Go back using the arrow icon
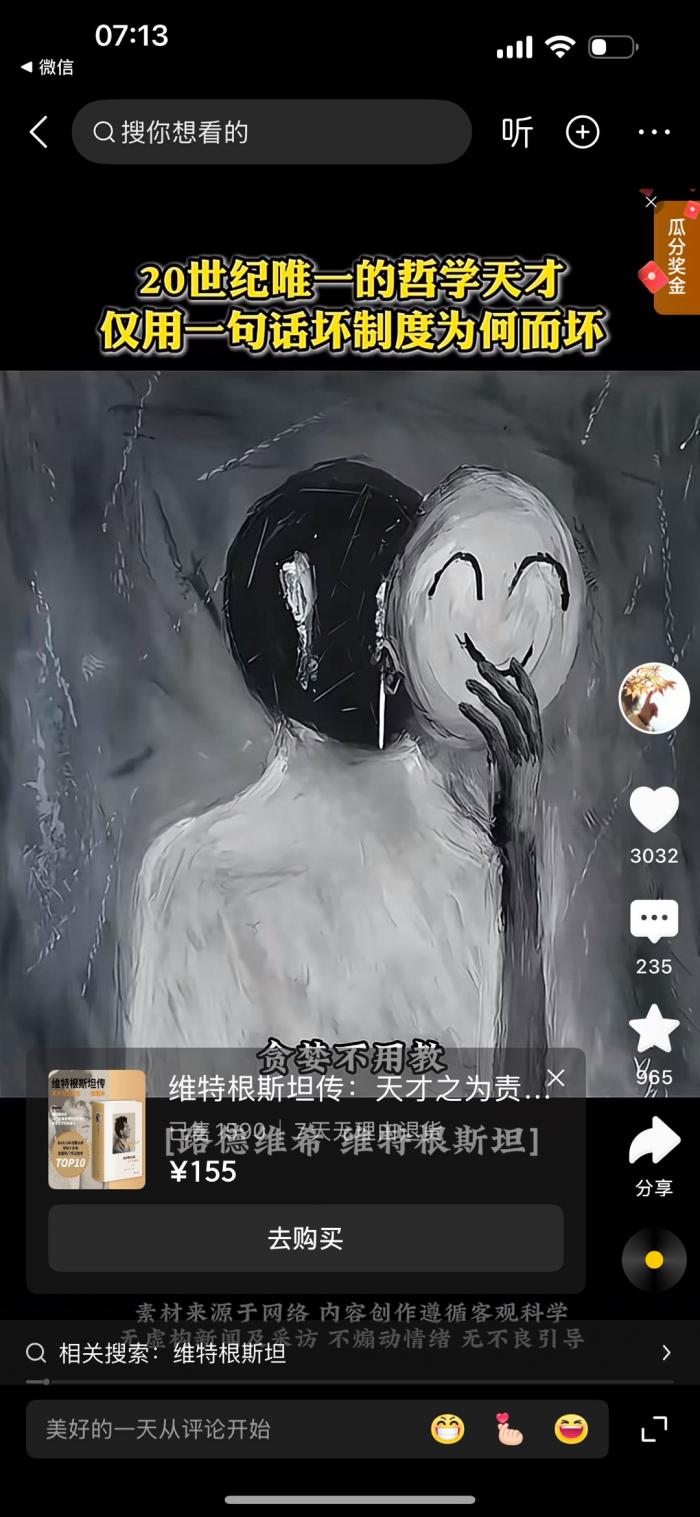The height and width of the screenshot is (1517, 700). click(38, 132)
